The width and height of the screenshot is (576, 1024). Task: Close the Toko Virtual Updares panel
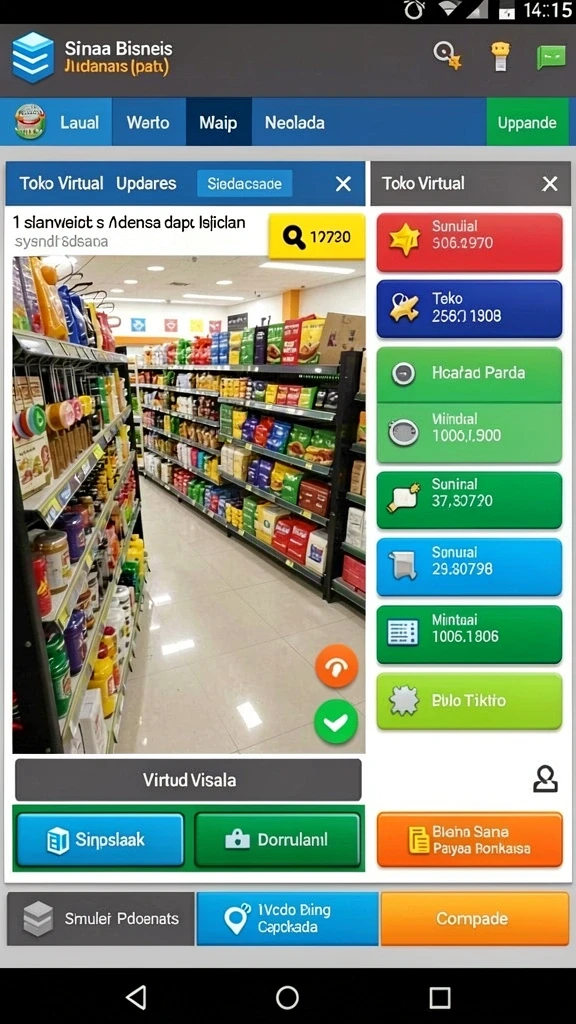click(x=344, y=184)
